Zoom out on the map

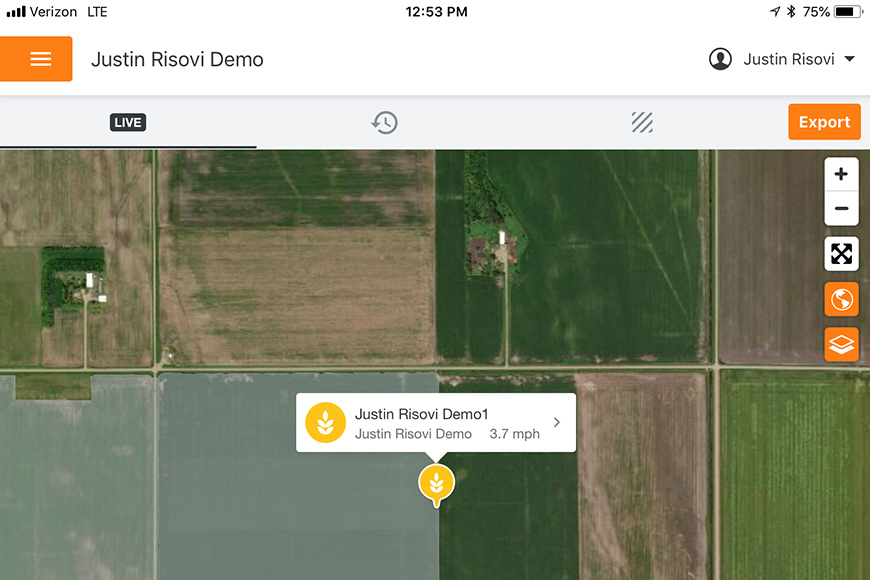[841, 209]
